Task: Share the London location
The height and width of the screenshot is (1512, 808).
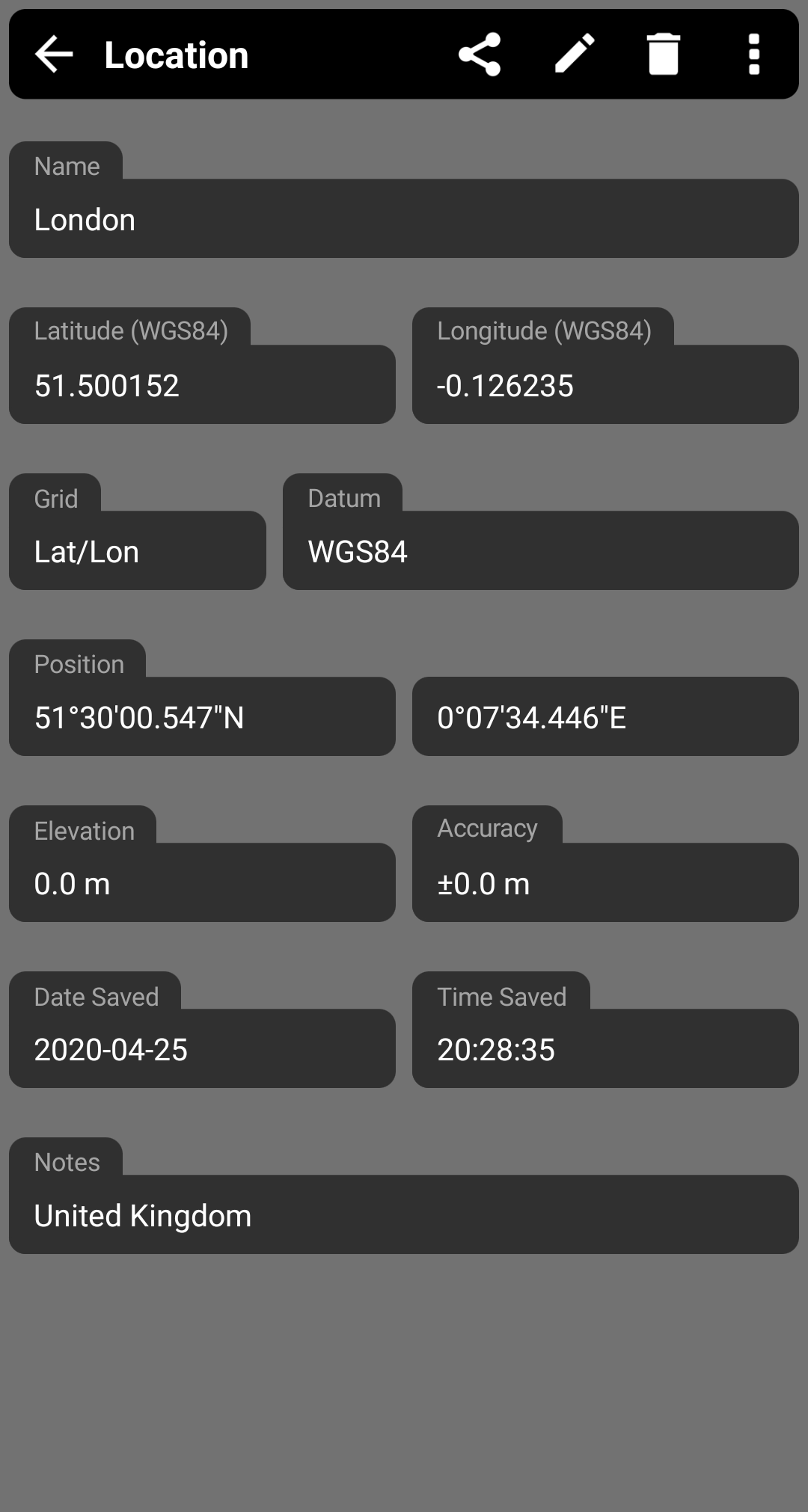Action: pos(480,54)
